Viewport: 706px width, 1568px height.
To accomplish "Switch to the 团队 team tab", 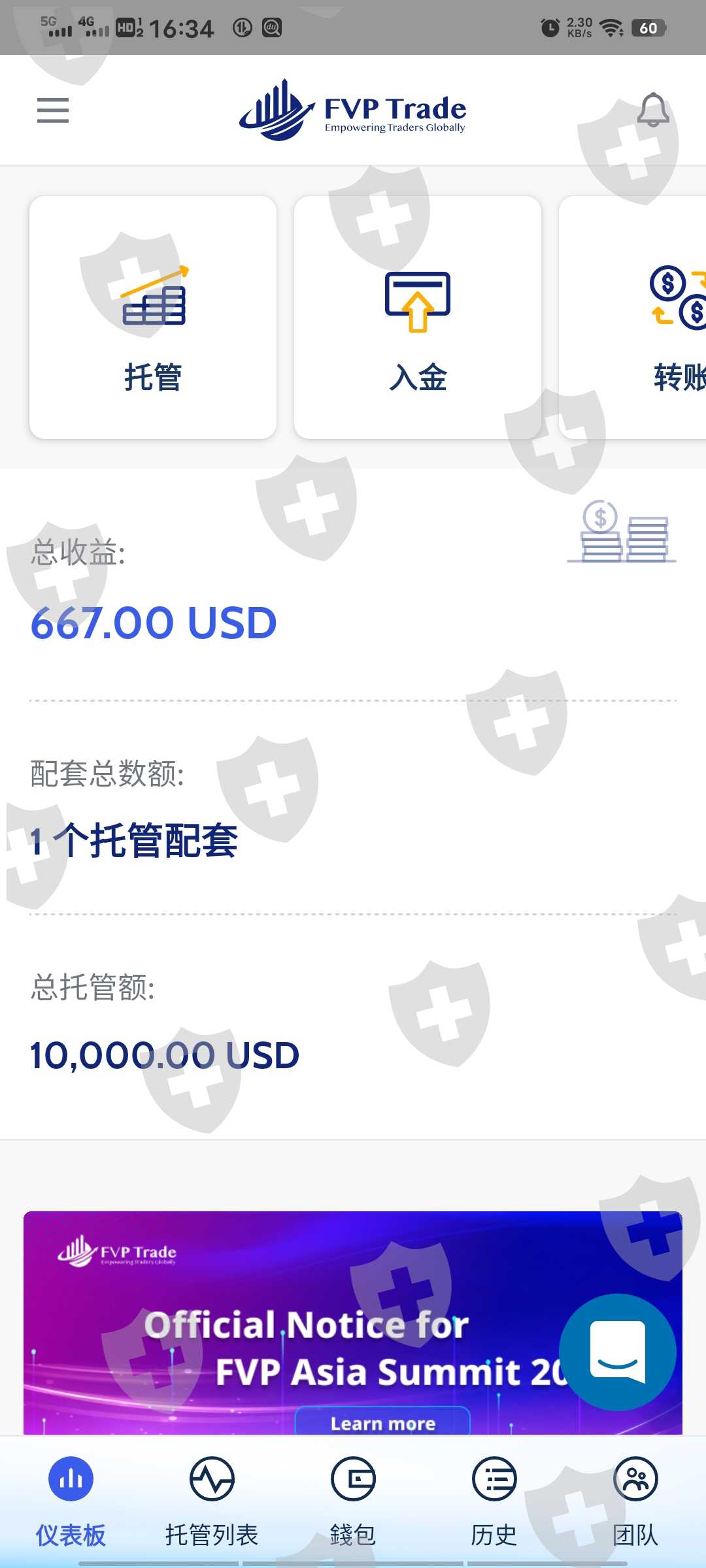I will pos(635,1501).
